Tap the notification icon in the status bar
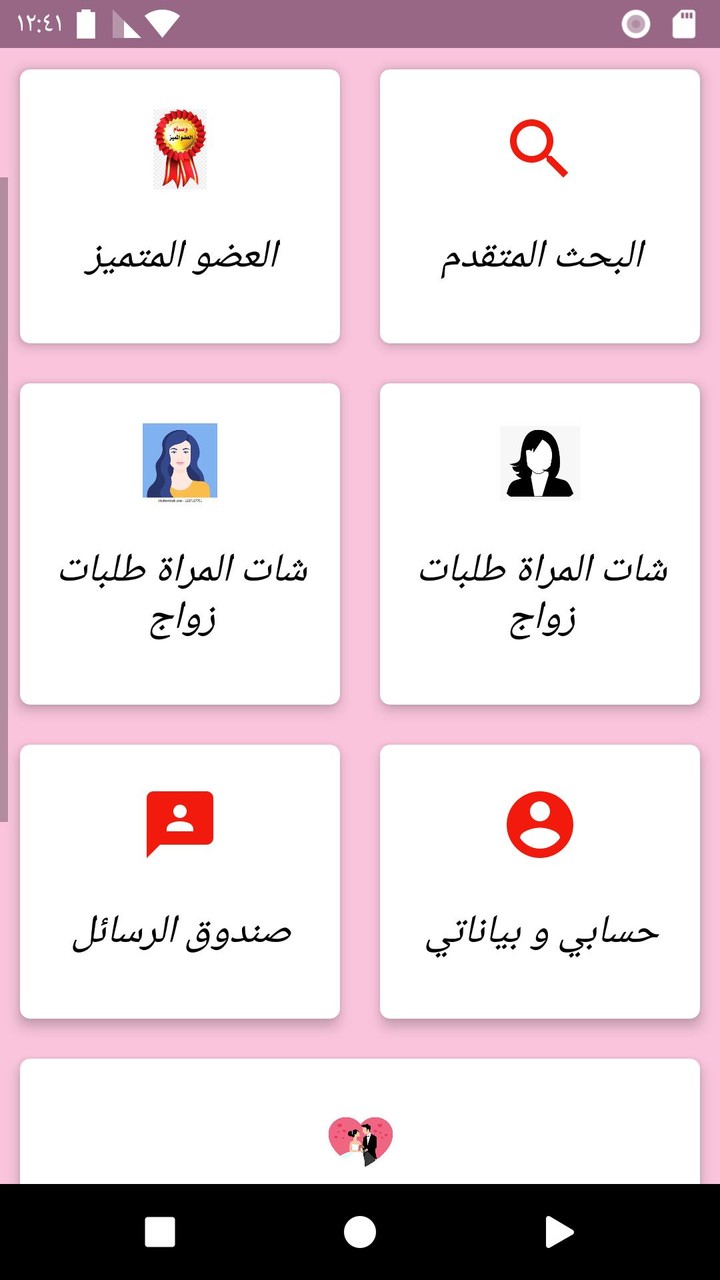The width and height of the screenshot is (720, 1280). point(636,24)
